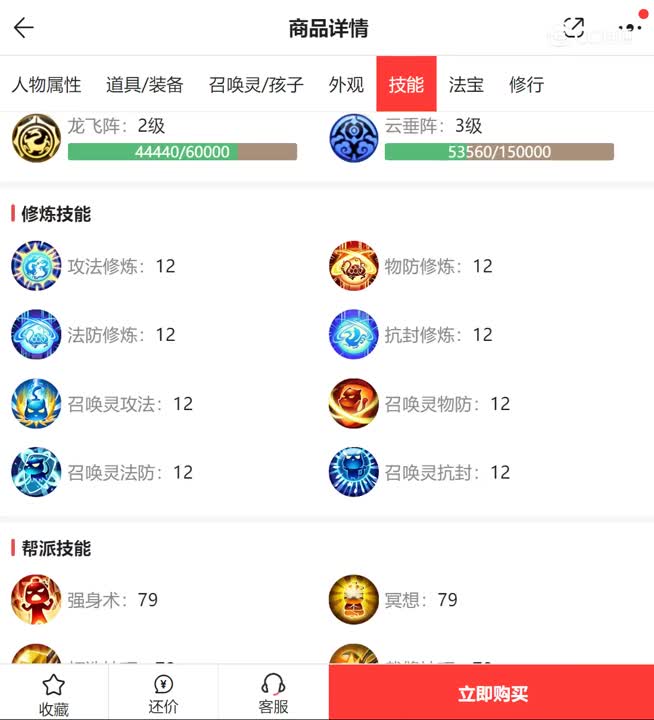The image size is (654, 720).
Task: Share this product listing
Action: point(574,28)
